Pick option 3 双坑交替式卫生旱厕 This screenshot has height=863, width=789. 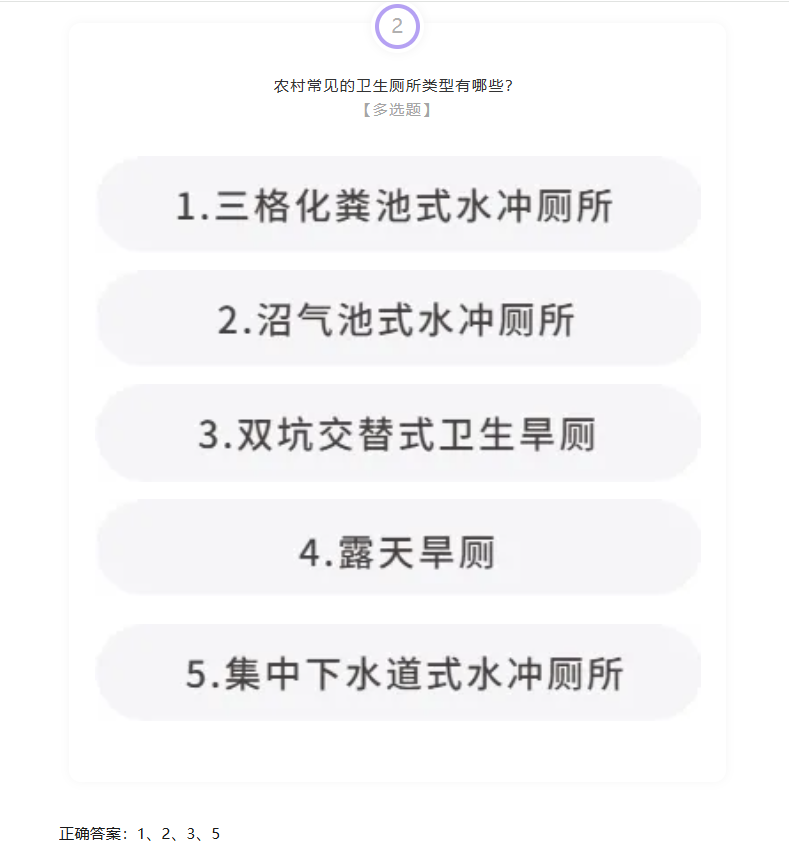click(x=398, y=434)
